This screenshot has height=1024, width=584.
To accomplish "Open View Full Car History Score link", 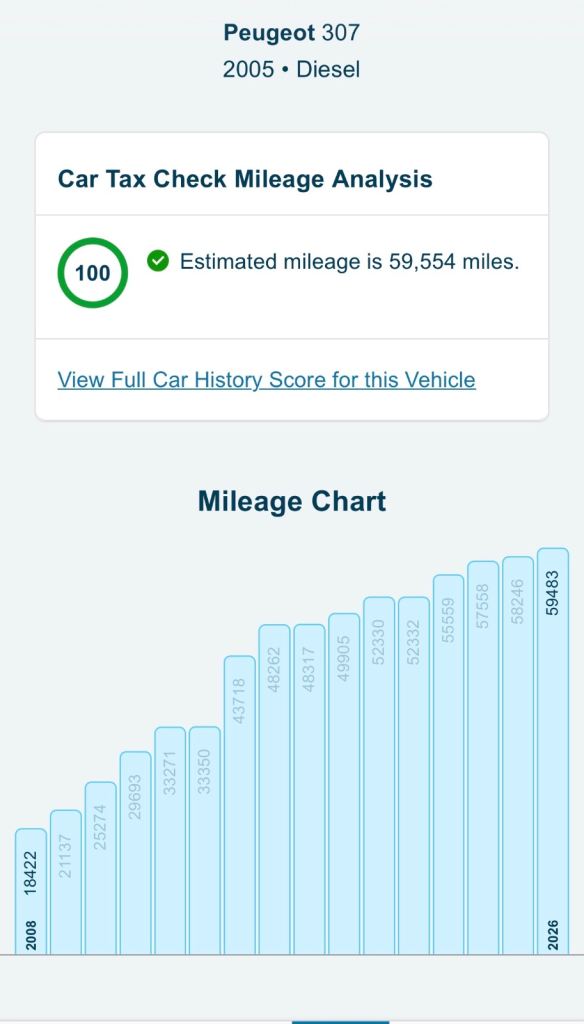I will pos(267,380).
